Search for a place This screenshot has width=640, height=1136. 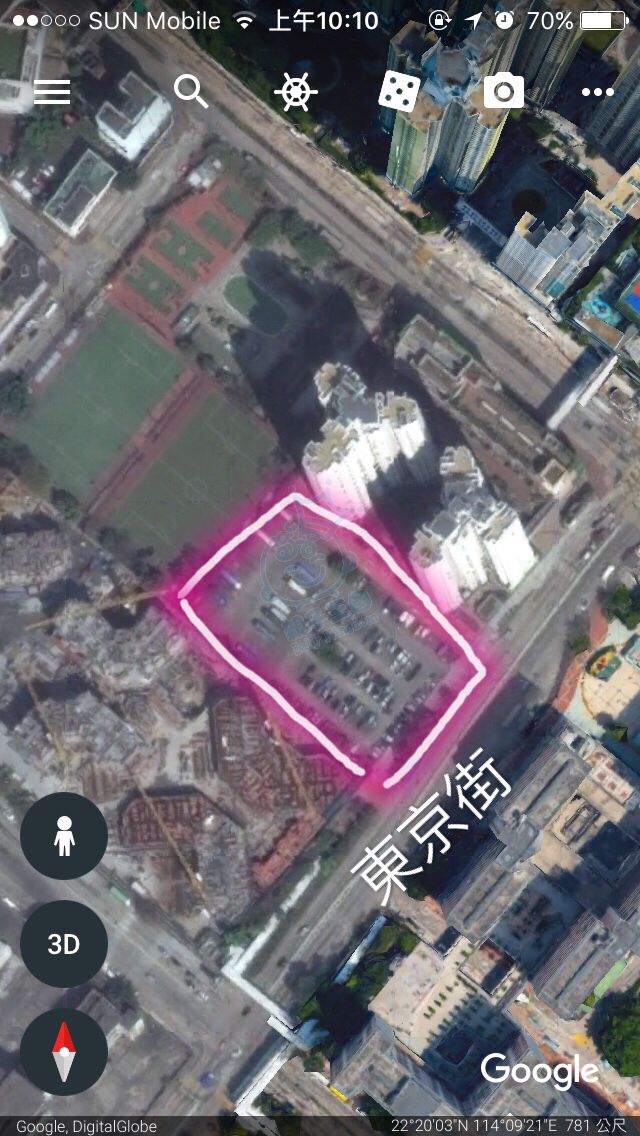coord(190,92)
